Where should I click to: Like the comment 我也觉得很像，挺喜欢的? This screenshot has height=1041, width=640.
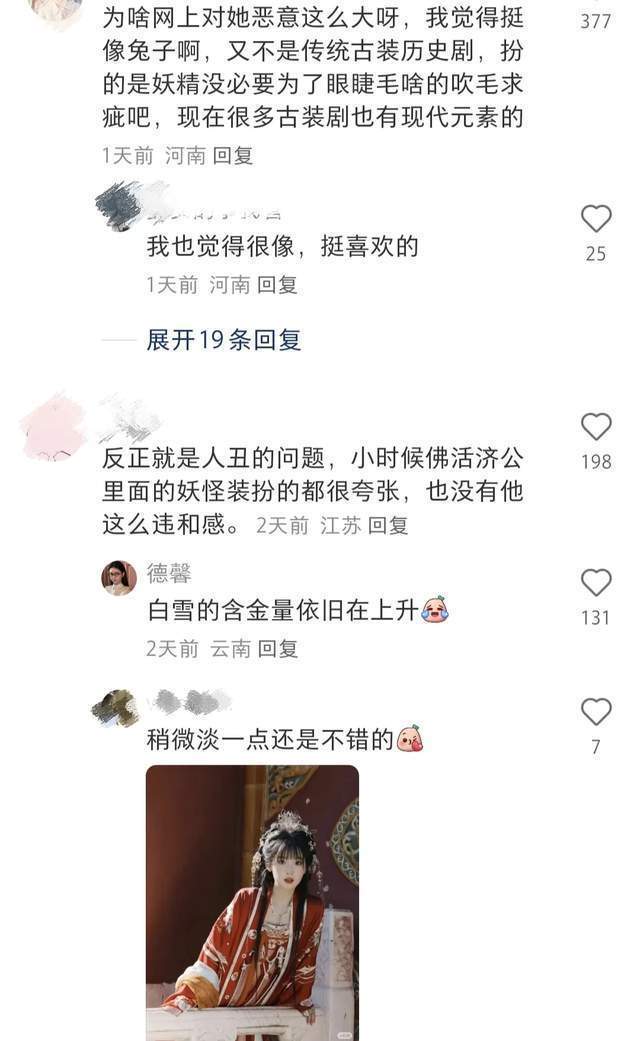[596, 219]
